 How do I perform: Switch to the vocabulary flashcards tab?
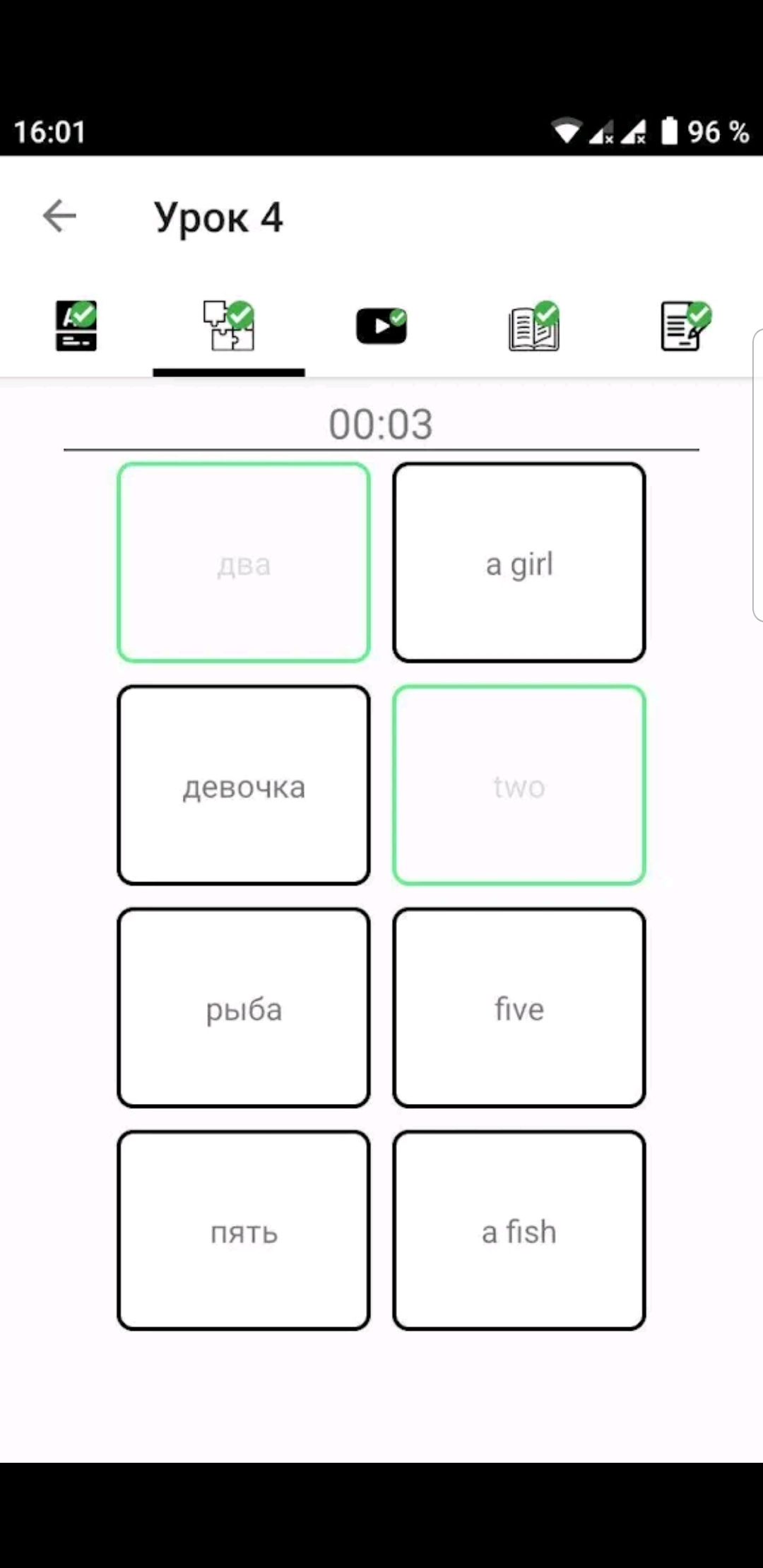[76, 326]
